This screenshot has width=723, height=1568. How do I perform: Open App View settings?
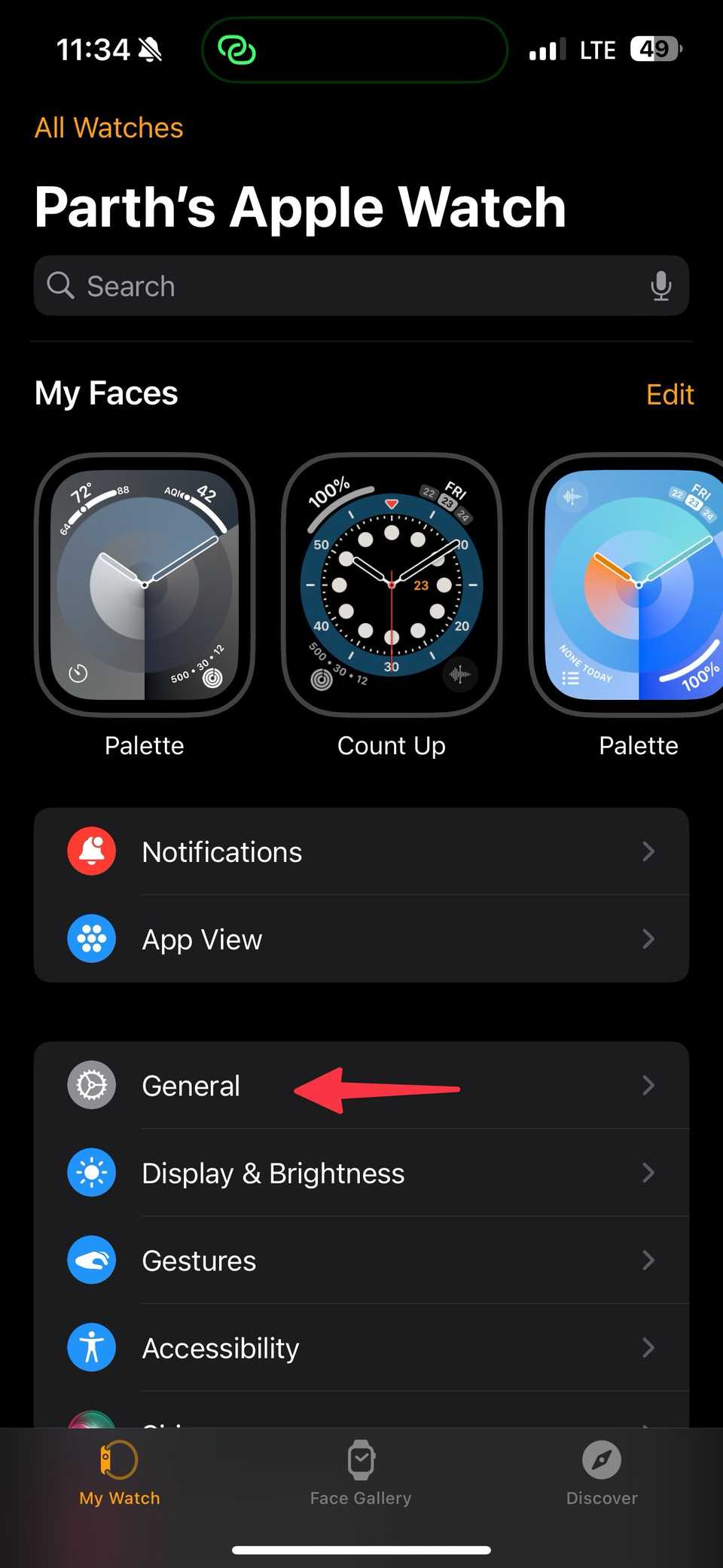click(361, 940)
